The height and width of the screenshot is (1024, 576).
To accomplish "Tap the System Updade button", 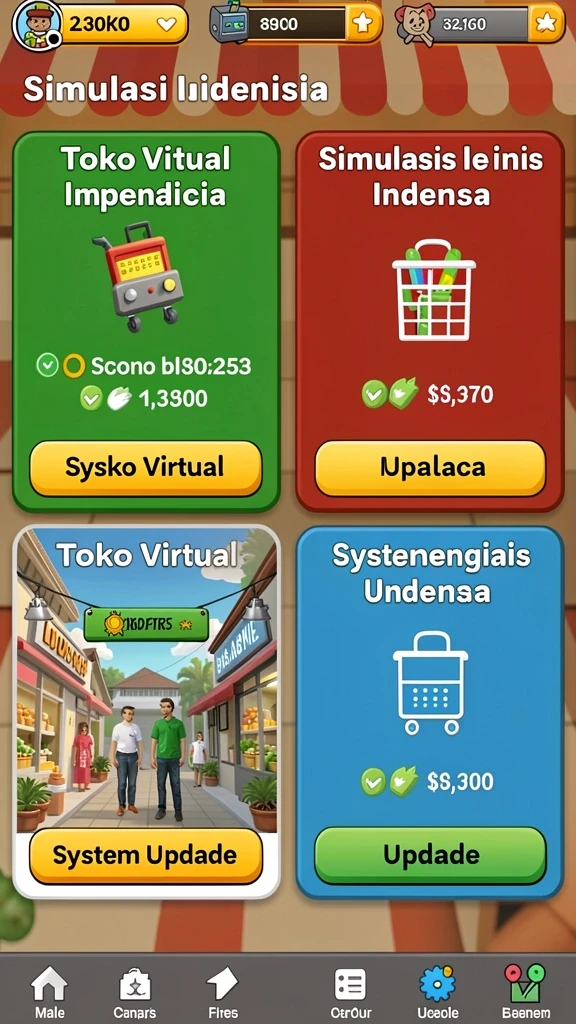I will coord(146,856).
